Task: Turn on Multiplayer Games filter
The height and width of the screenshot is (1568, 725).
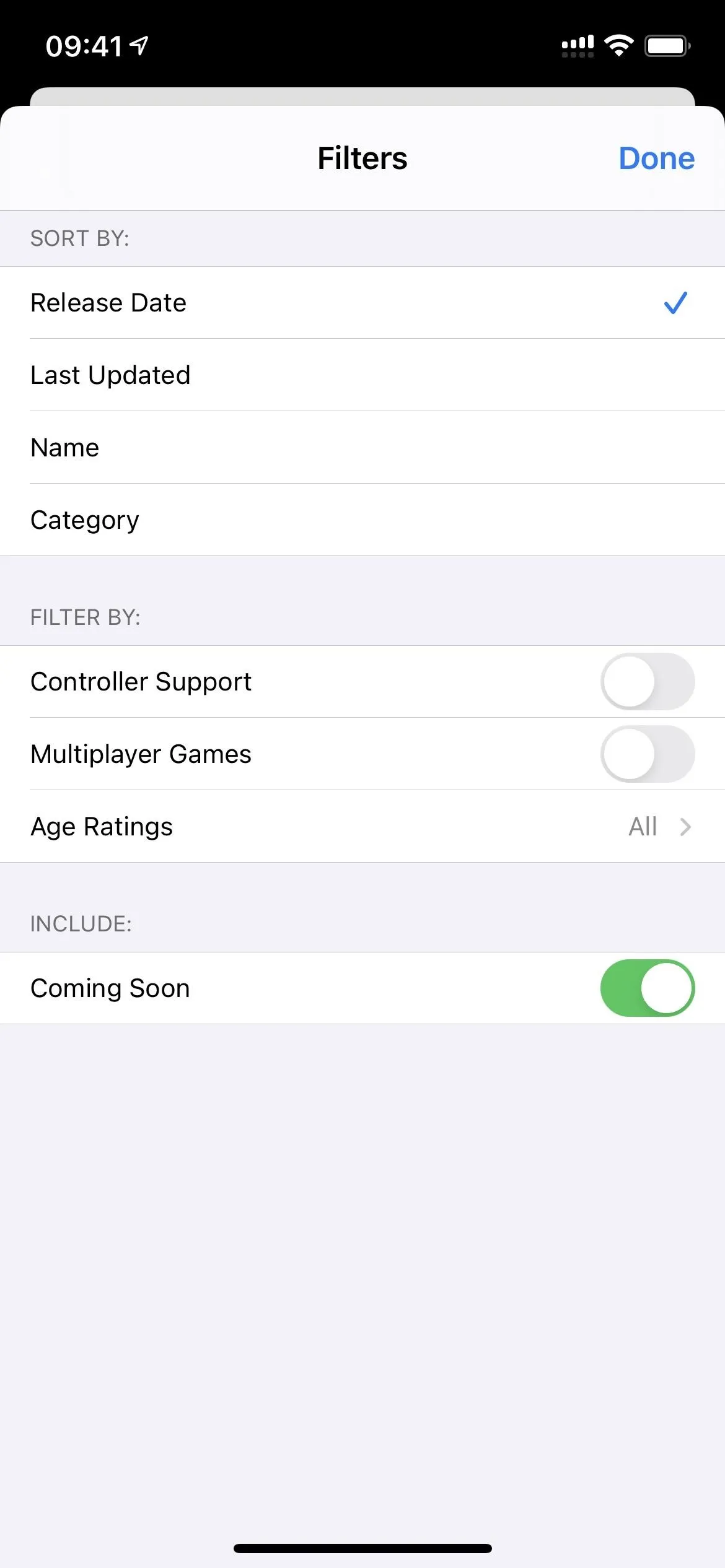Action: pos(648,754)
